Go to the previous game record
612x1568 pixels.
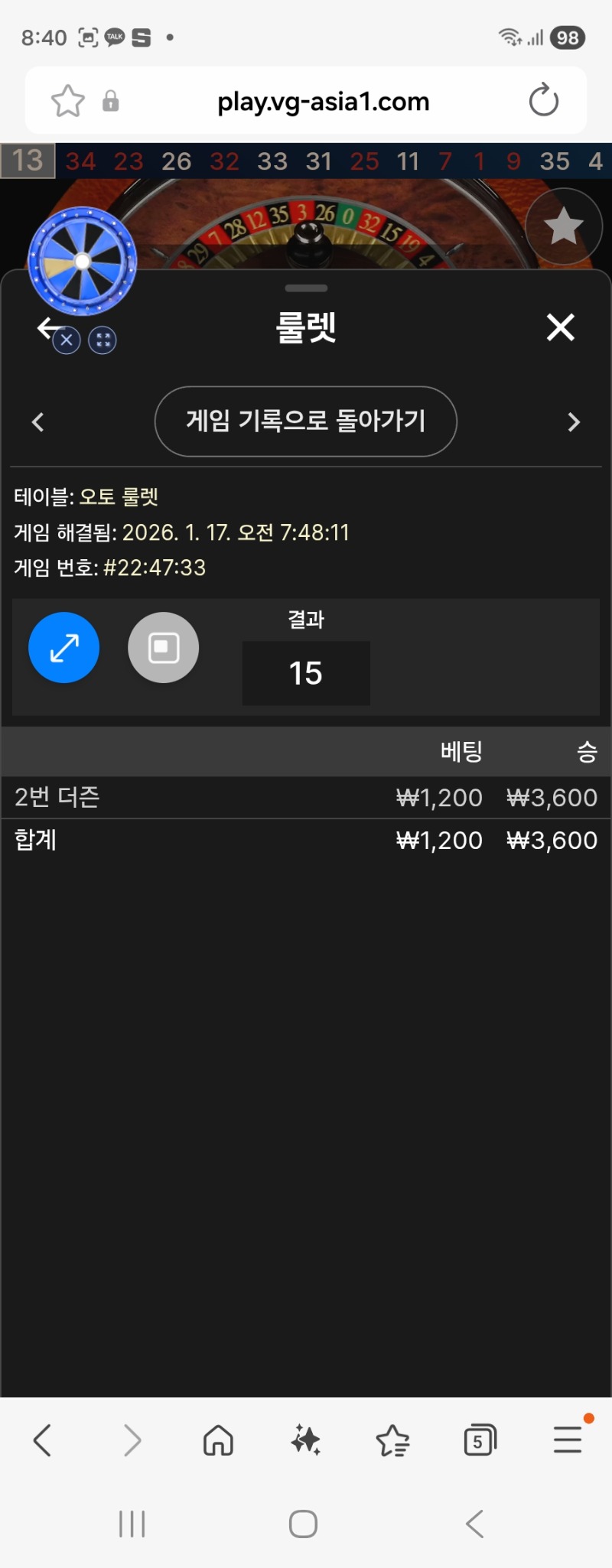pyautogui.click(x=37, y=422)
